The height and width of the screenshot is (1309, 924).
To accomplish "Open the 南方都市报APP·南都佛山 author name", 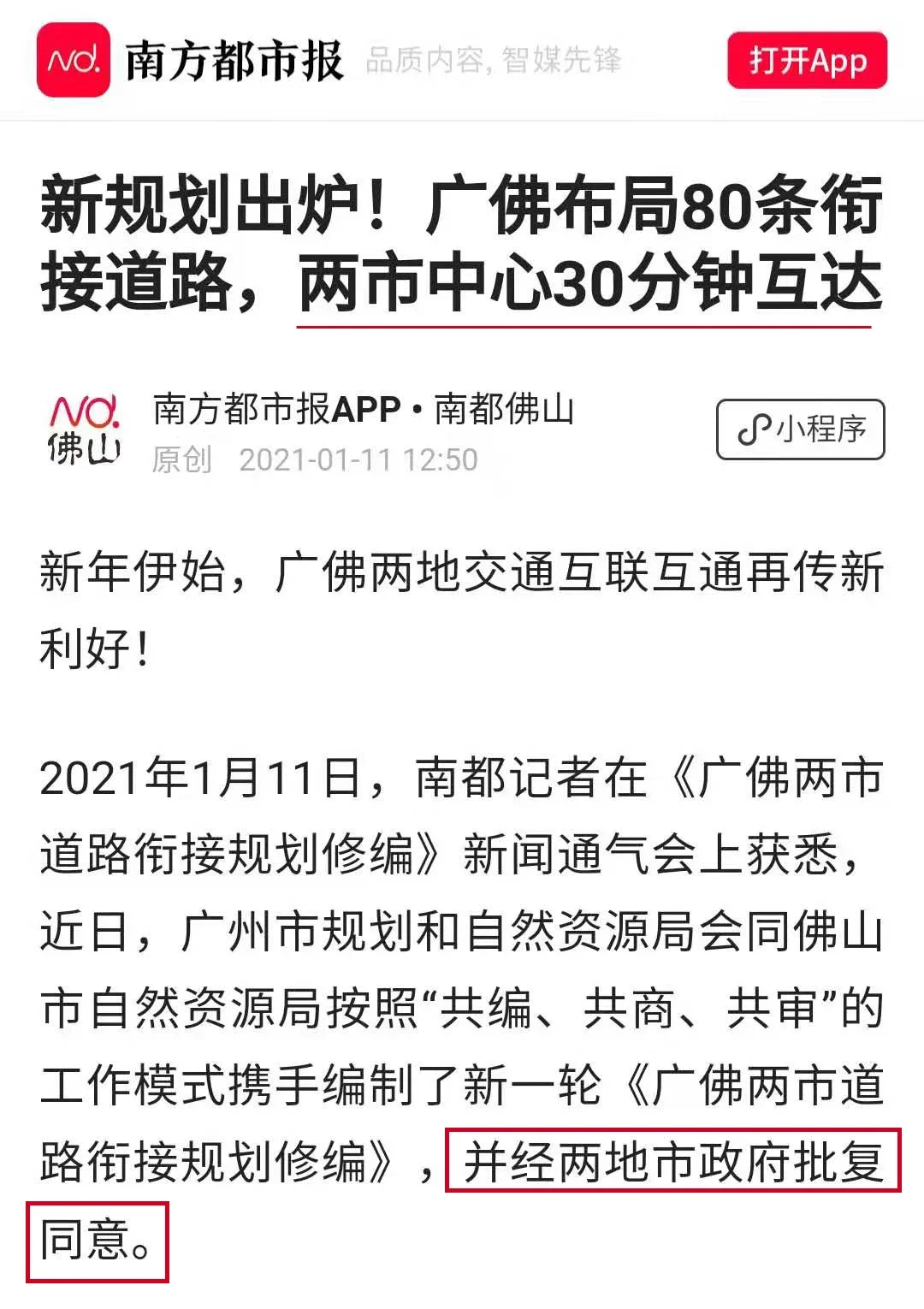I will (363, 409).
